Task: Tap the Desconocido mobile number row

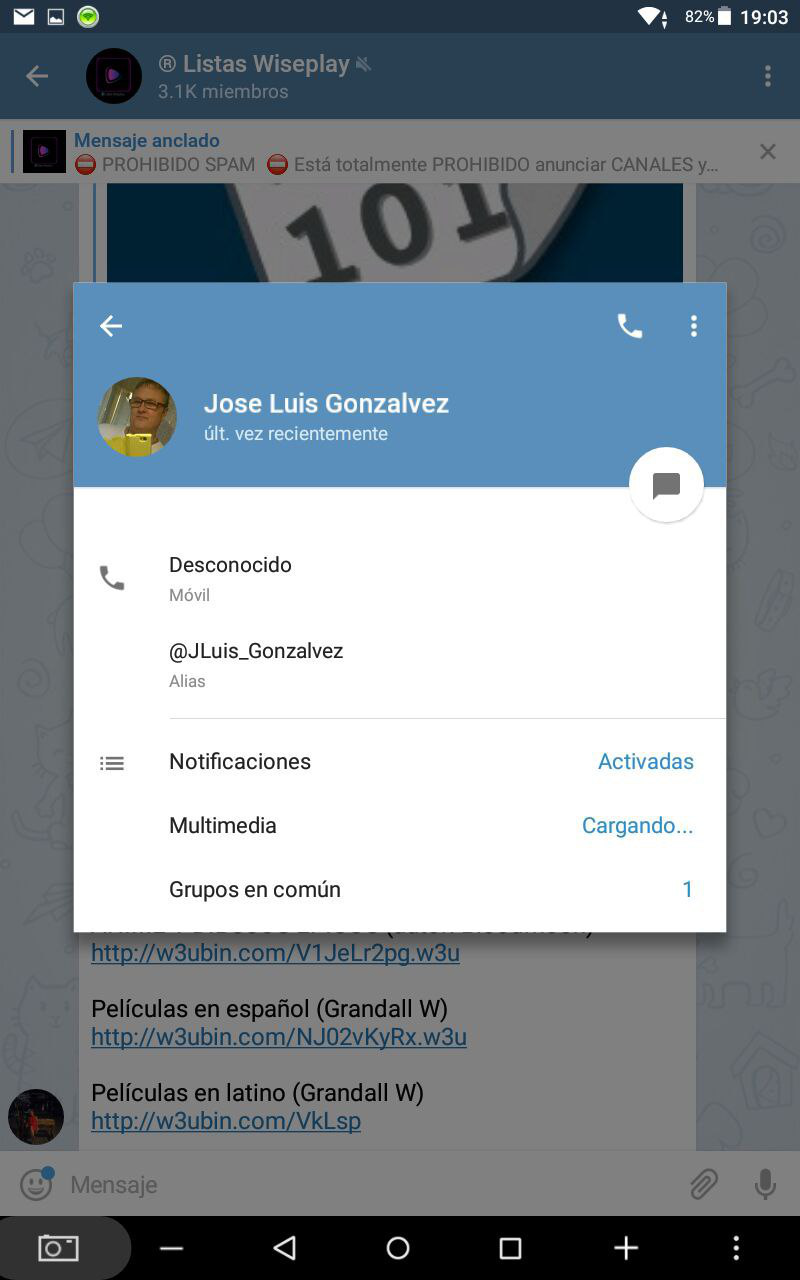Action: click(x=400, y=578)
